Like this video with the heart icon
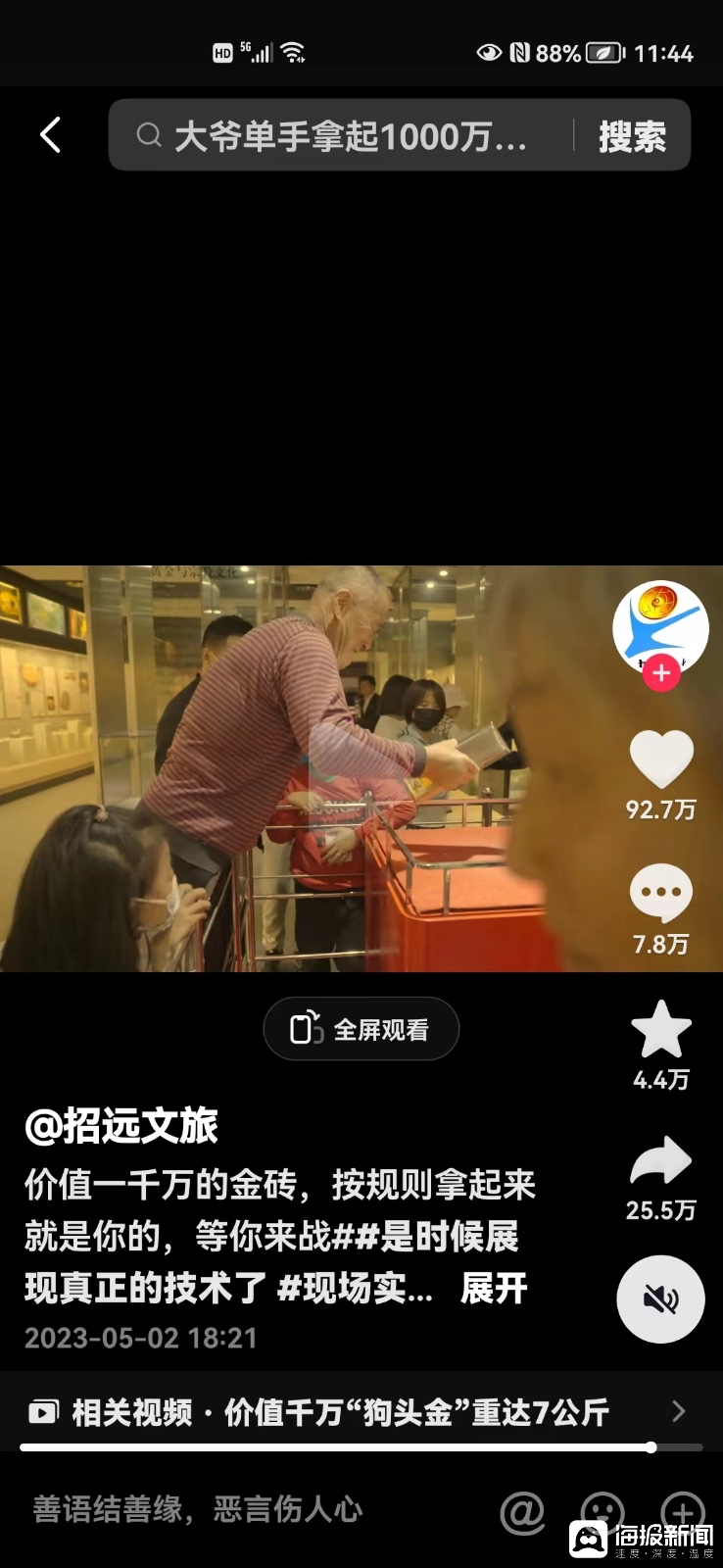Screen dimensions: 723x1568 click(x=661, y=759)
